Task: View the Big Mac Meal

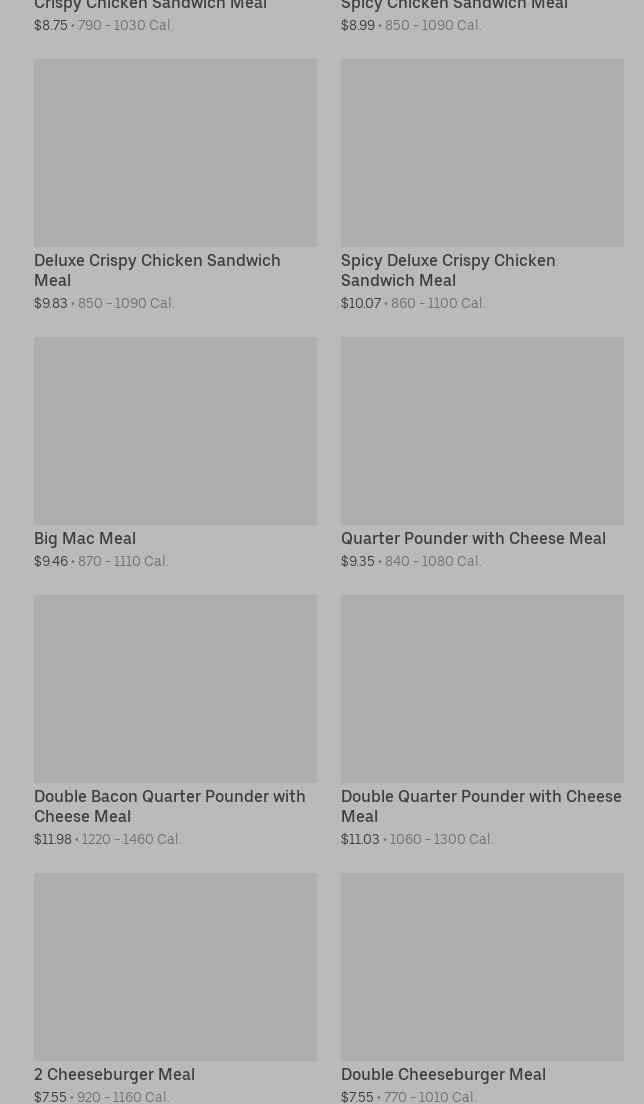Action: (175, 431)
